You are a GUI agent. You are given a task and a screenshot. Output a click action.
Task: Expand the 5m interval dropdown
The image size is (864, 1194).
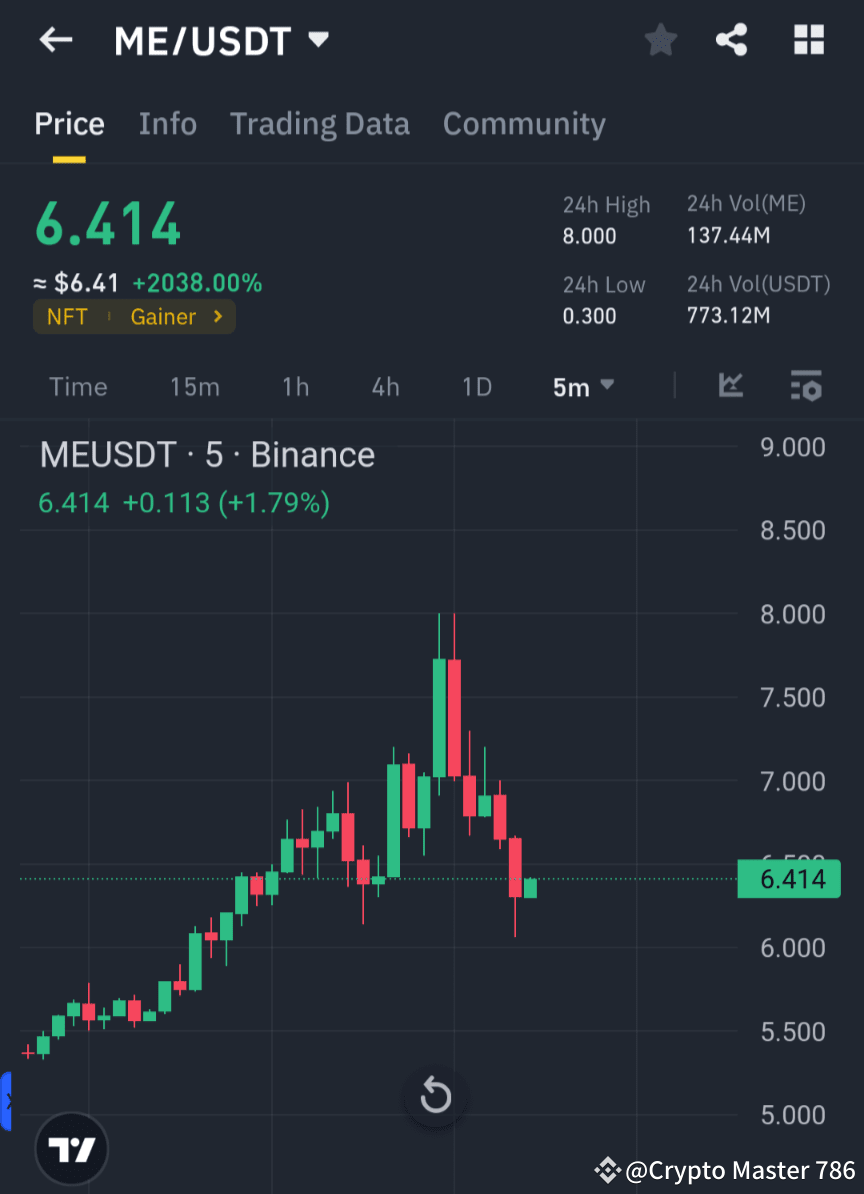tap(583, 387)
